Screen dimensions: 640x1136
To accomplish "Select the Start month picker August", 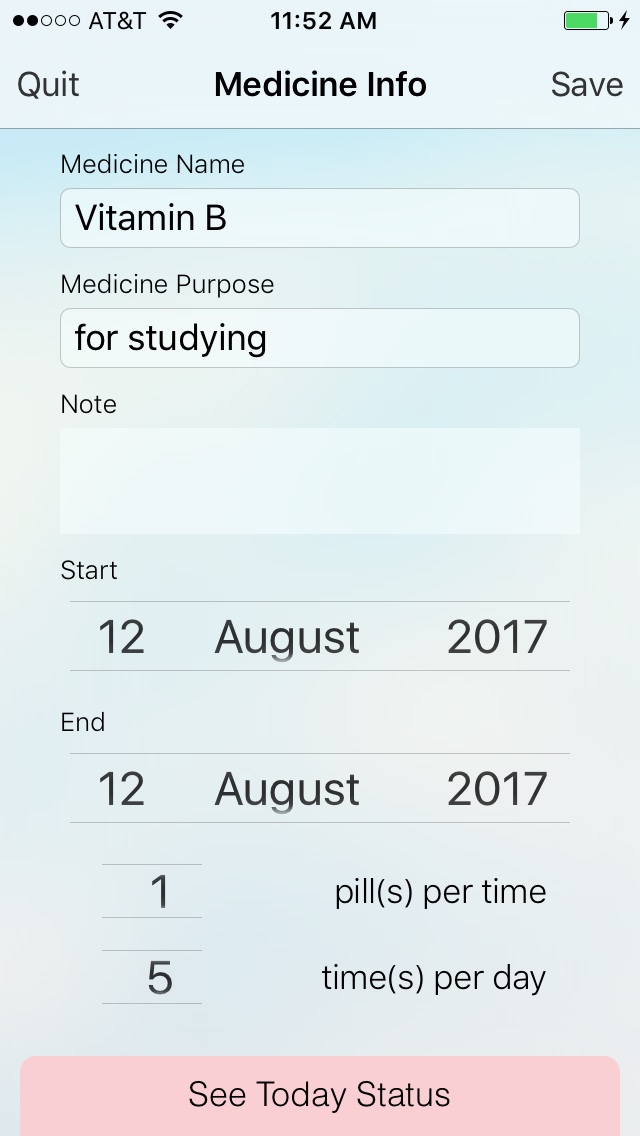I will click(287, 637).
